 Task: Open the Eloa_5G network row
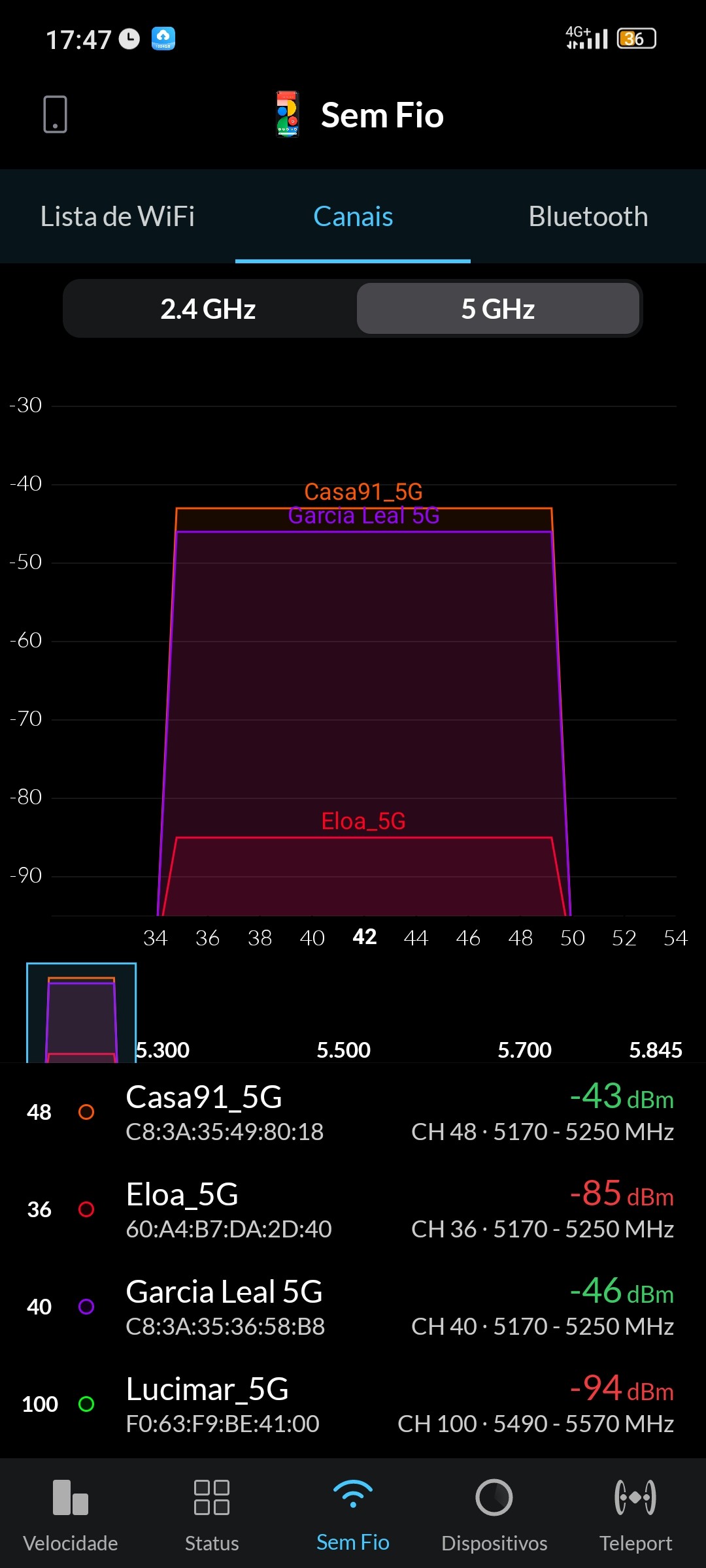click(x=353, y=1209)
